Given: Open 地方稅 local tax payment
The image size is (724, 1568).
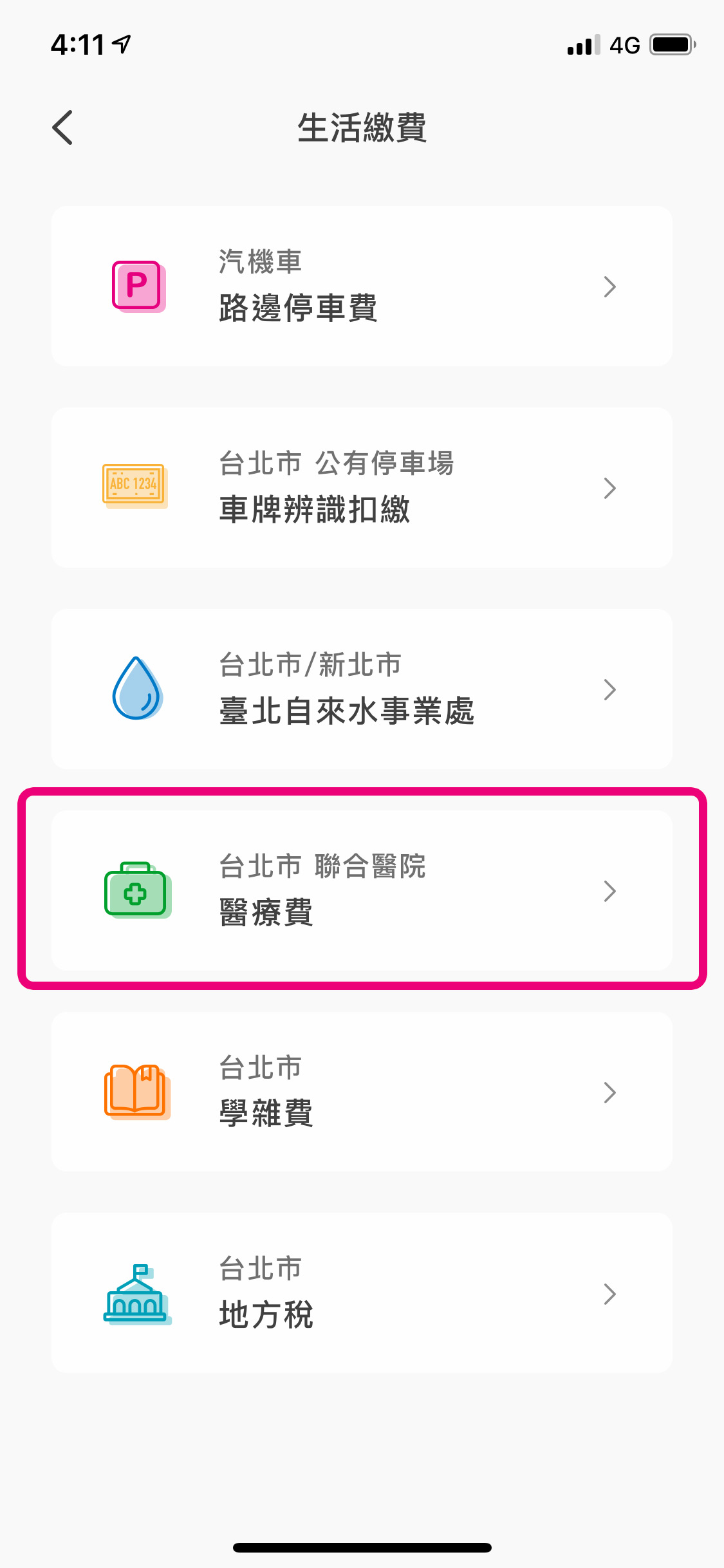Looking at the screenshot, I should click(362, 1294).
